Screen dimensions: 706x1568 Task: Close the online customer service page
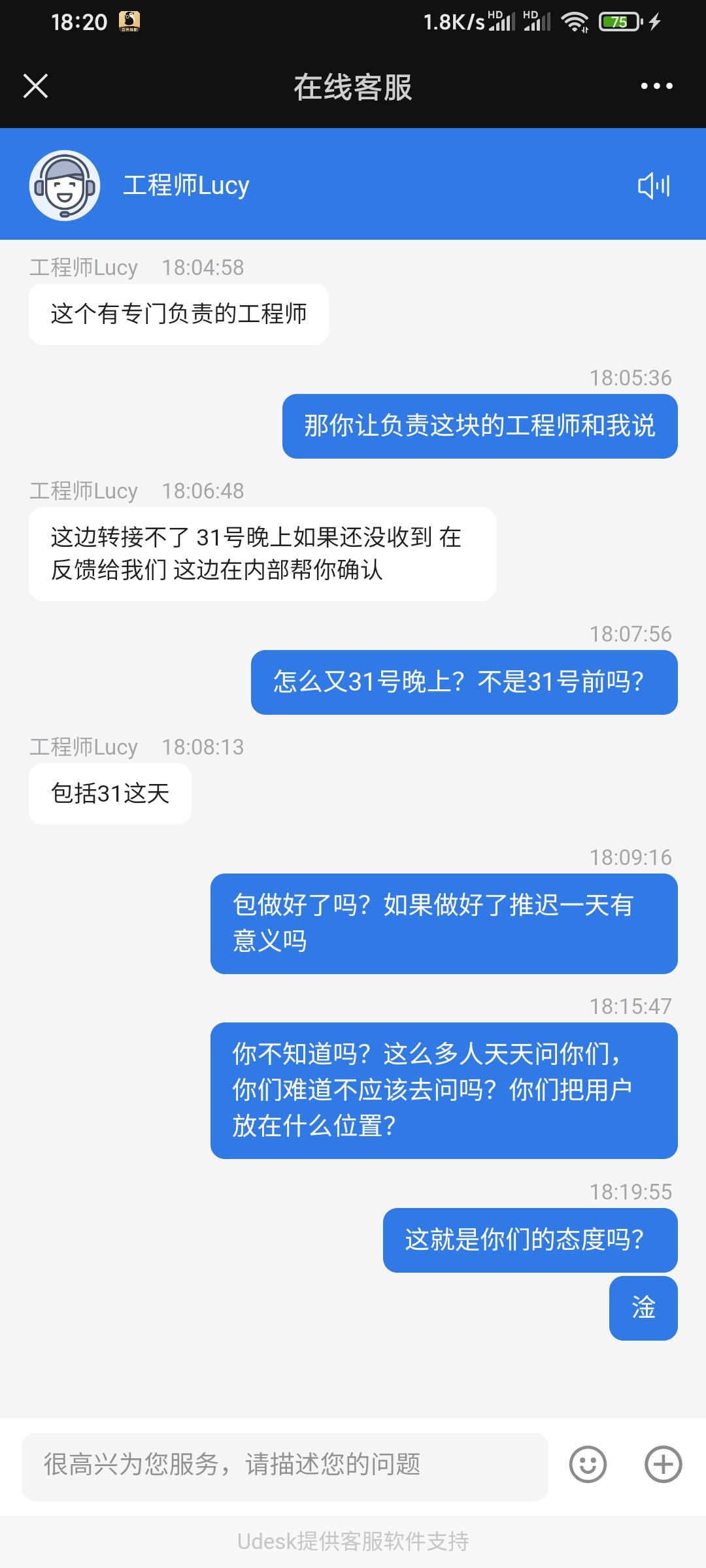pos(35,86)
